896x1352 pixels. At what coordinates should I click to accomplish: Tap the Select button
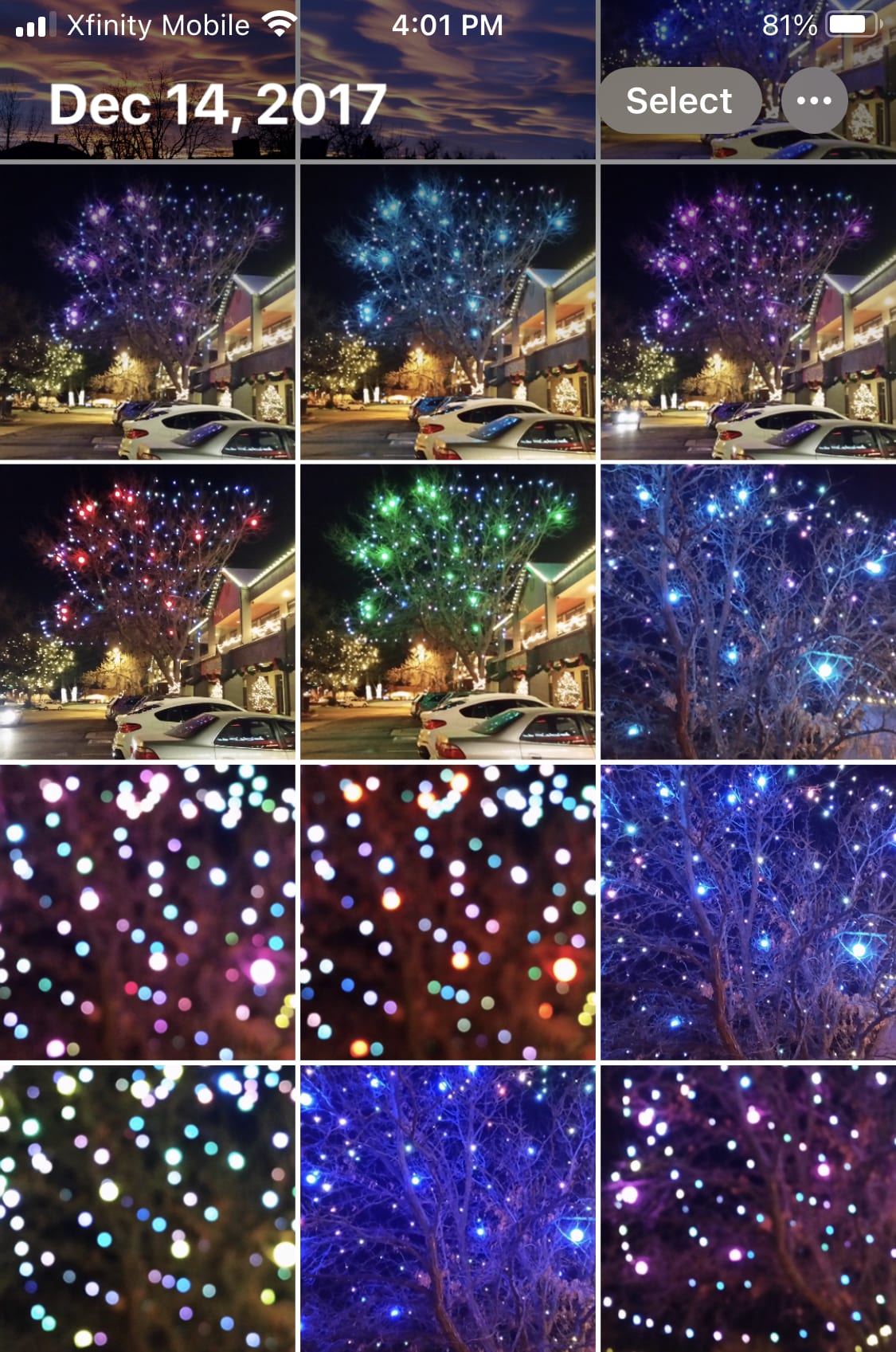[x=679, y=101]
